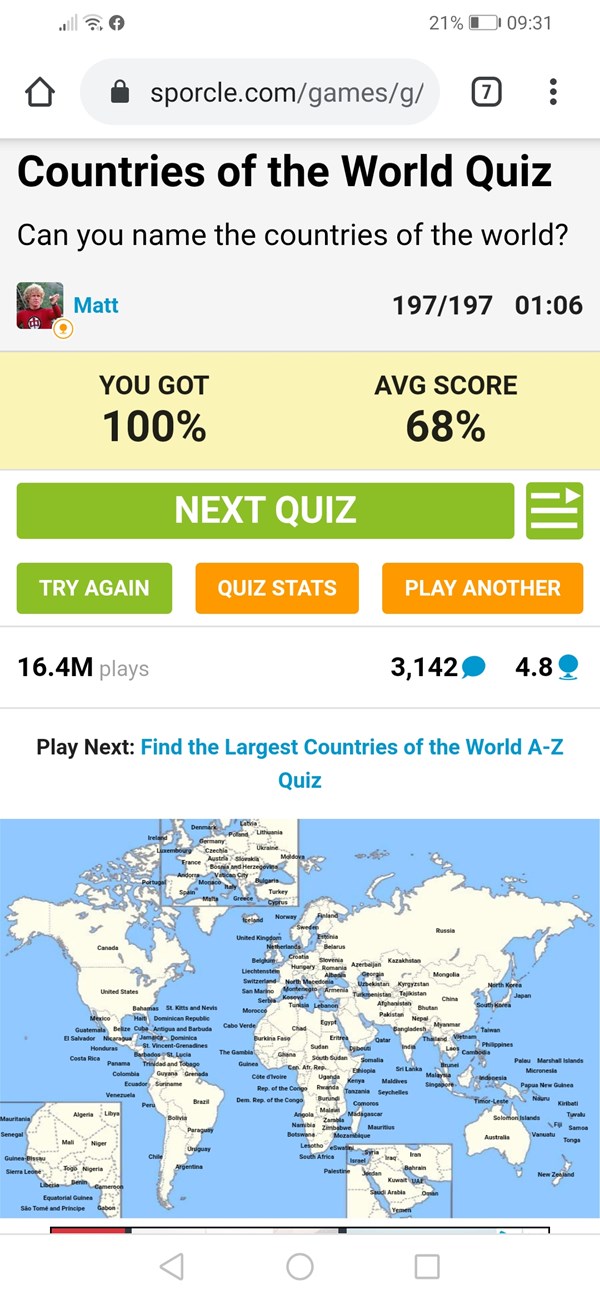Choose Play Another quiz
This screenshot has width=600, height=1300.
click(x=482, y=588)
